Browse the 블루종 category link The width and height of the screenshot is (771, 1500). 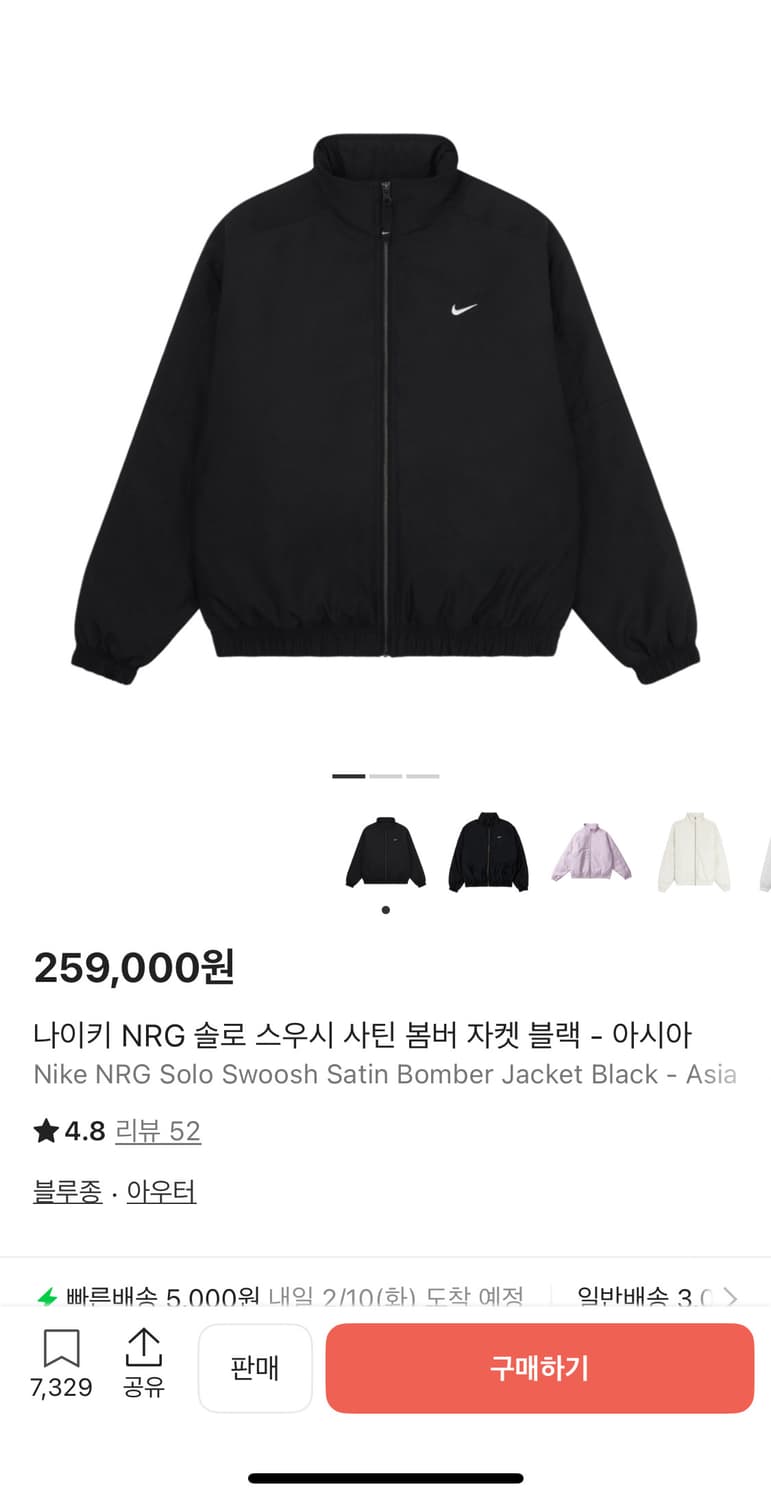pos(68,1192)
